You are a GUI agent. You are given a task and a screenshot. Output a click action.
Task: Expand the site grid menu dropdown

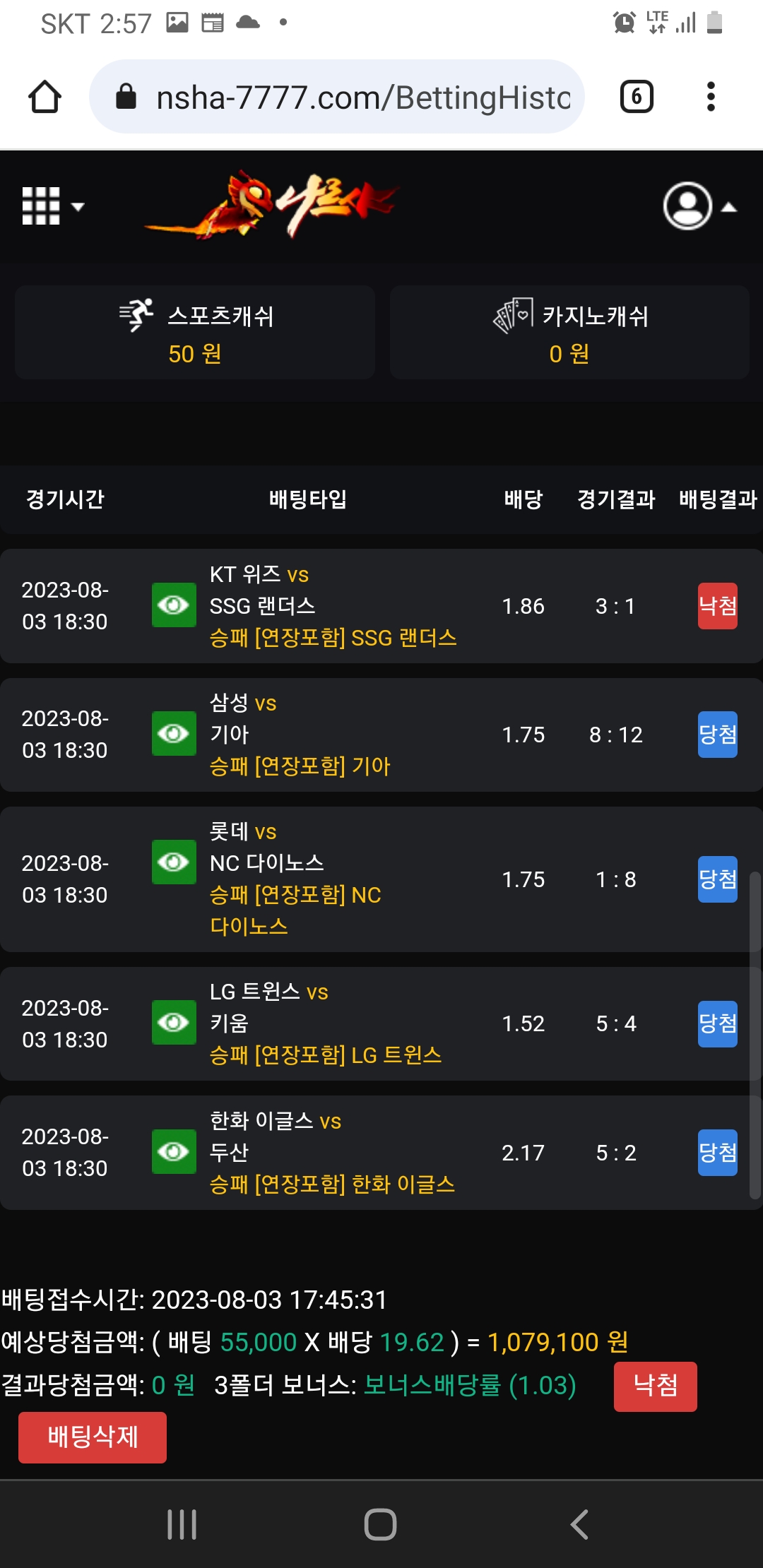53,206
